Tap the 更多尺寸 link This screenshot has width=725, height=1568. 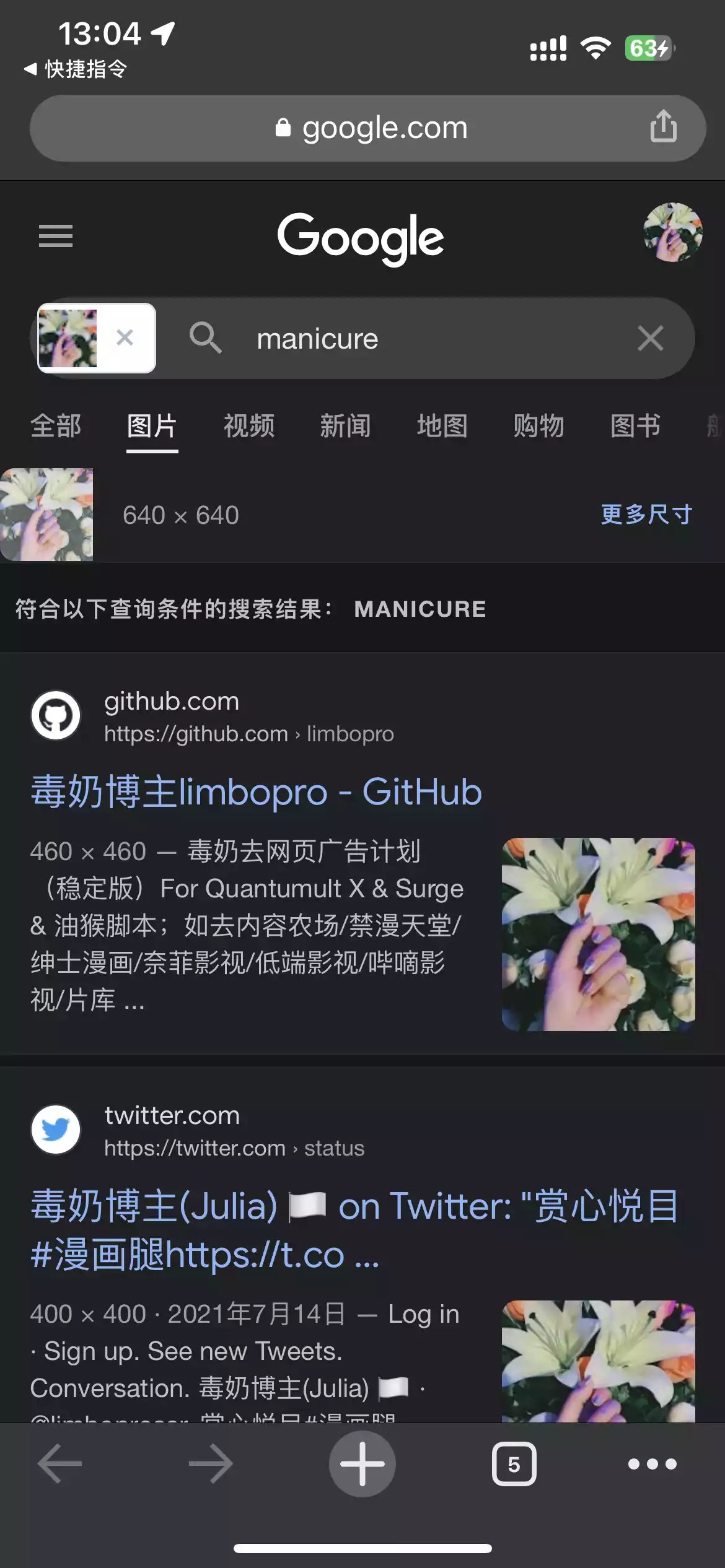coord(646,514)
